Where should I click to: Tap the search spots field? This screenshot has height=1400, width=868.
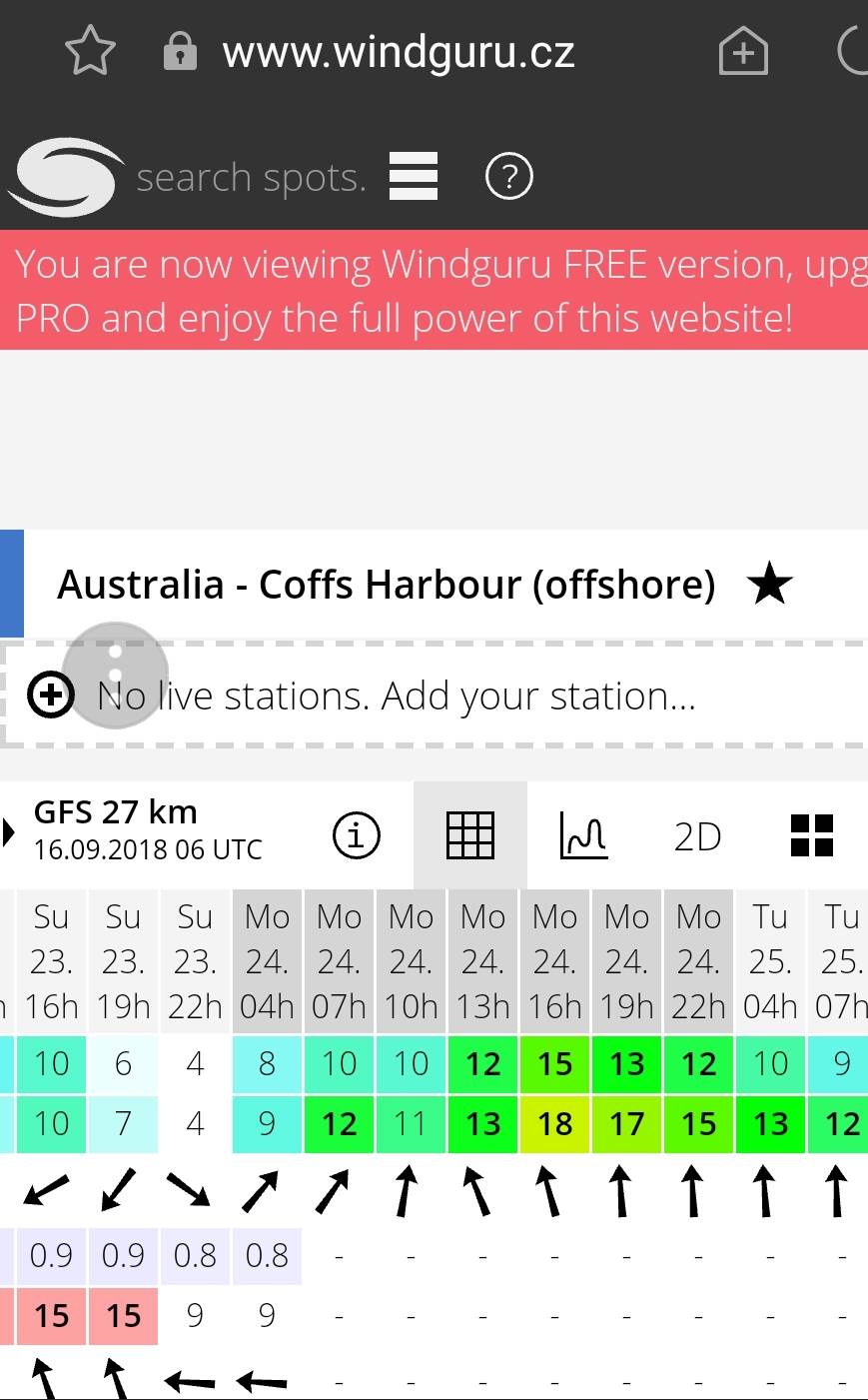[x=250, y=178]
